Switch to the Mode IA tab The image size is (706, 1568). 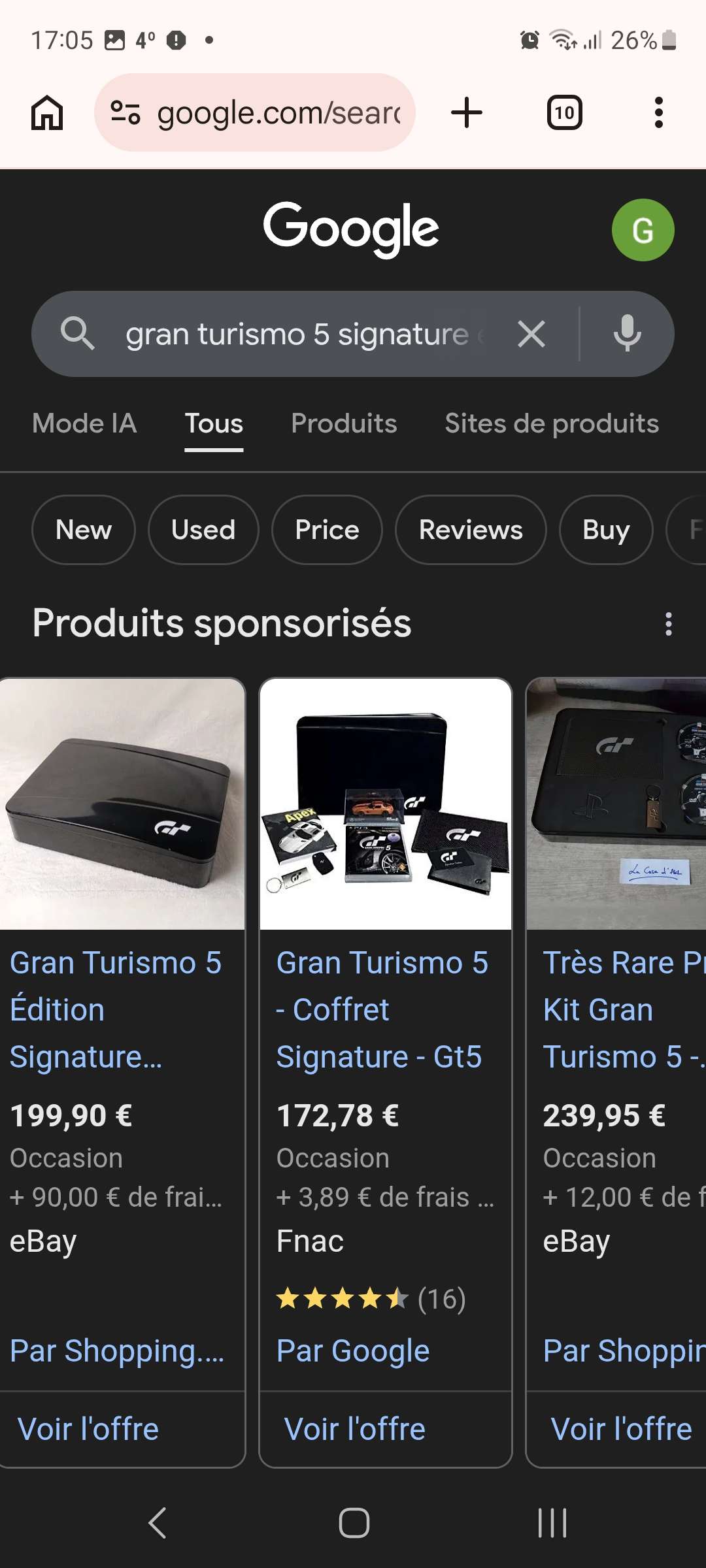coord(84,423)
